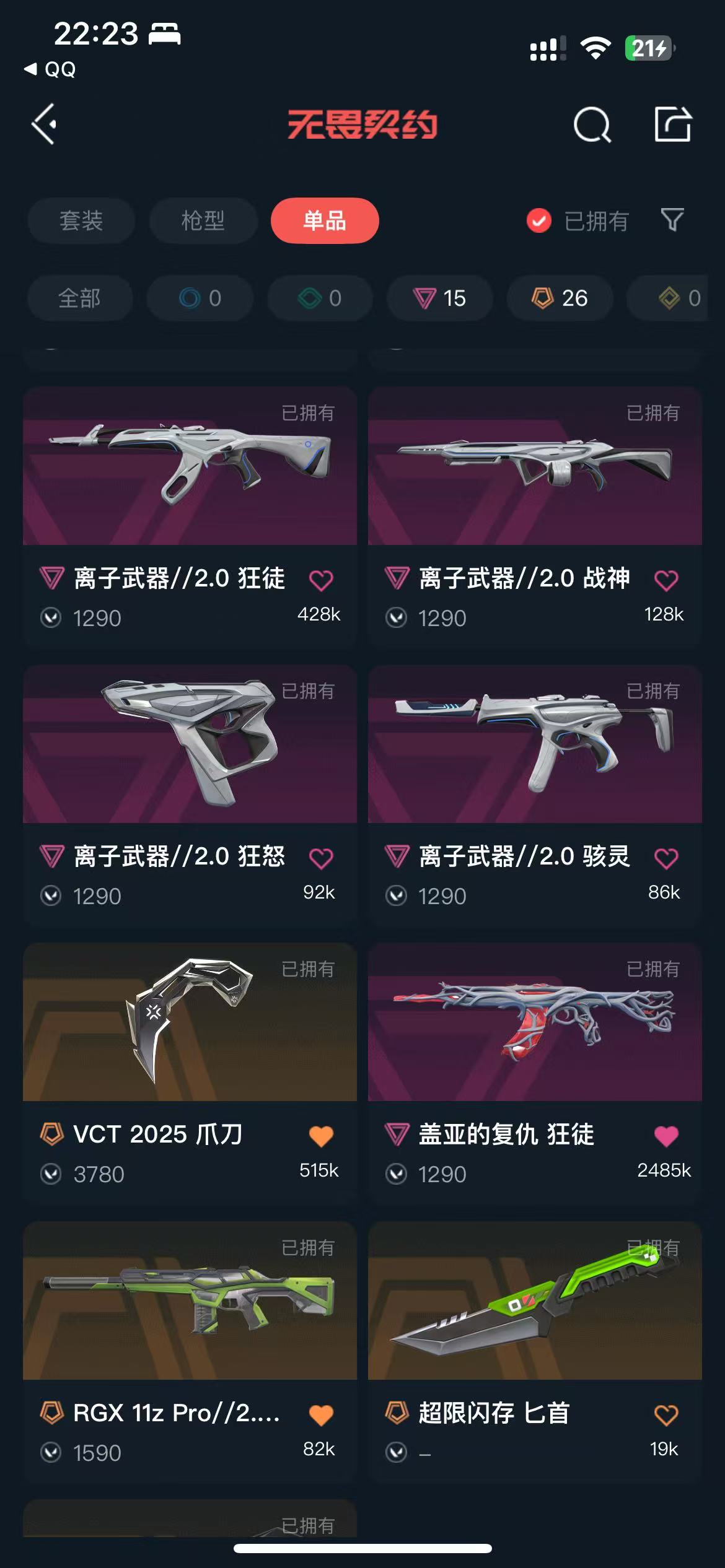This screenshot has height=1568, width=725.
Task: Like 超限闪存 匕首 with heart
Action: click(x=666, y=1415)
